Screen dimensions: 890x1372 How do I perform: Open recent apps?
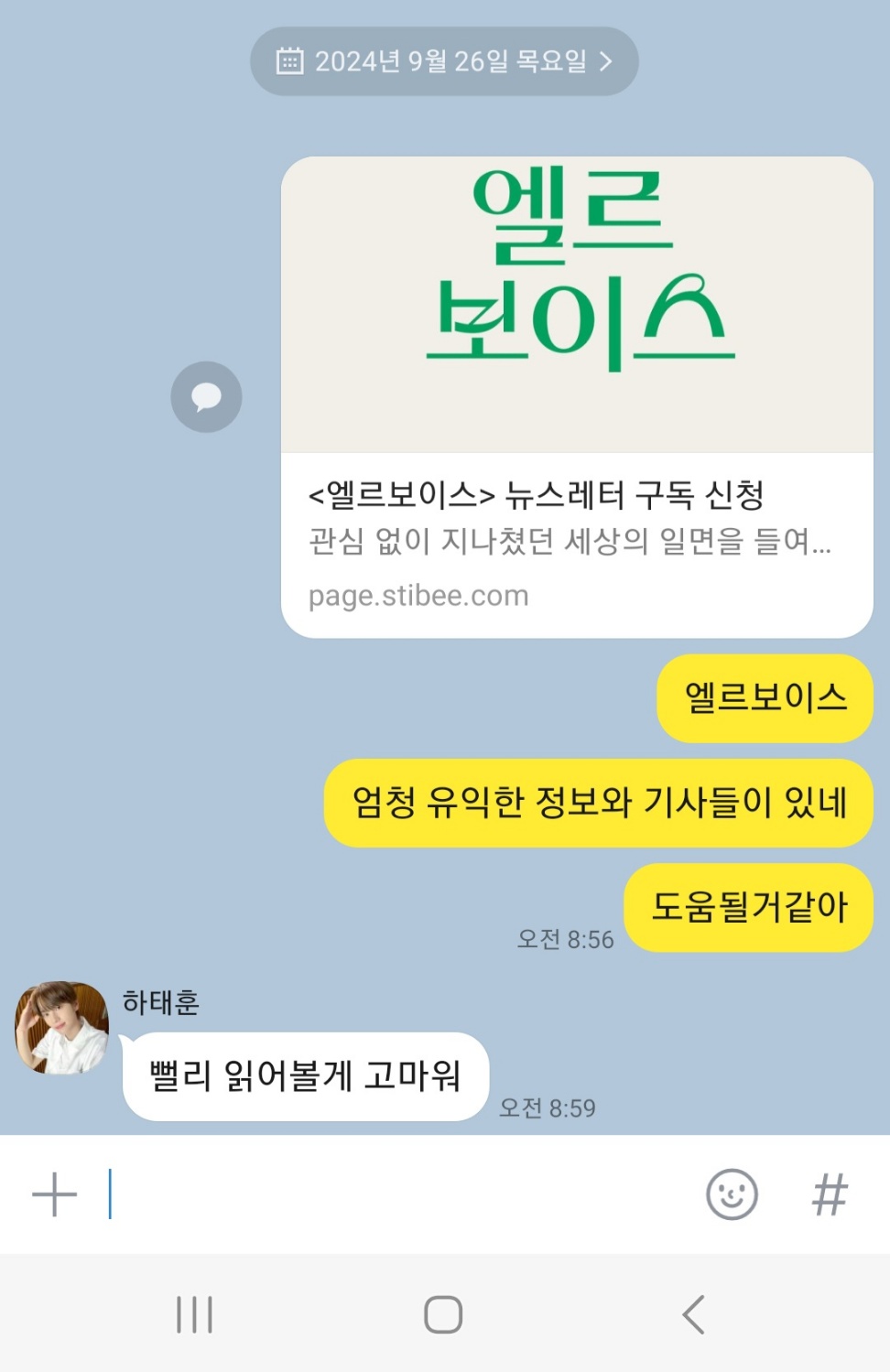[x=194, y=1314]
